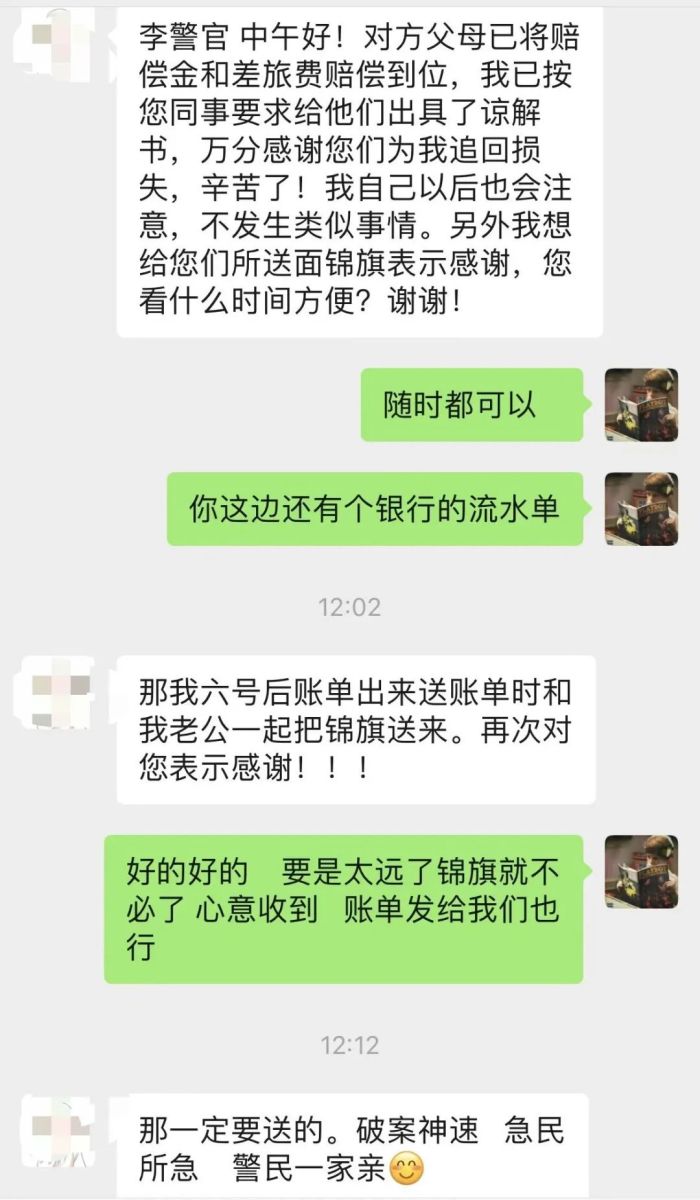
Task: Open sender's avatar beside '随时都可以' message
Action: [x=641, y=405]
